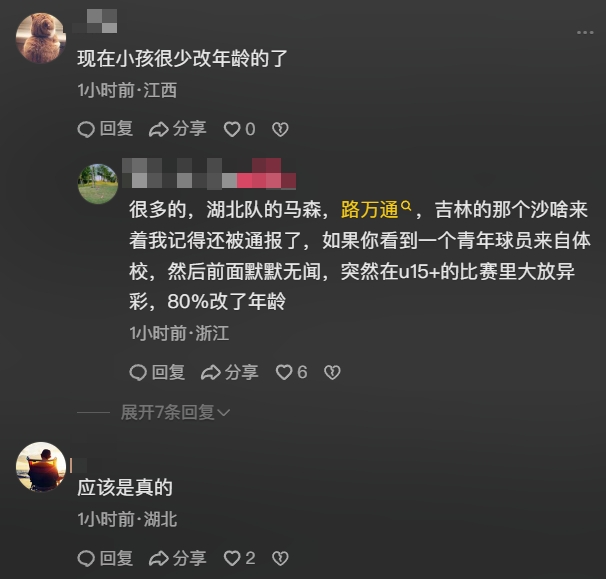The image size is (606, 579).
Task: Reply to the 江西 comment
Action: click(105, 128)
